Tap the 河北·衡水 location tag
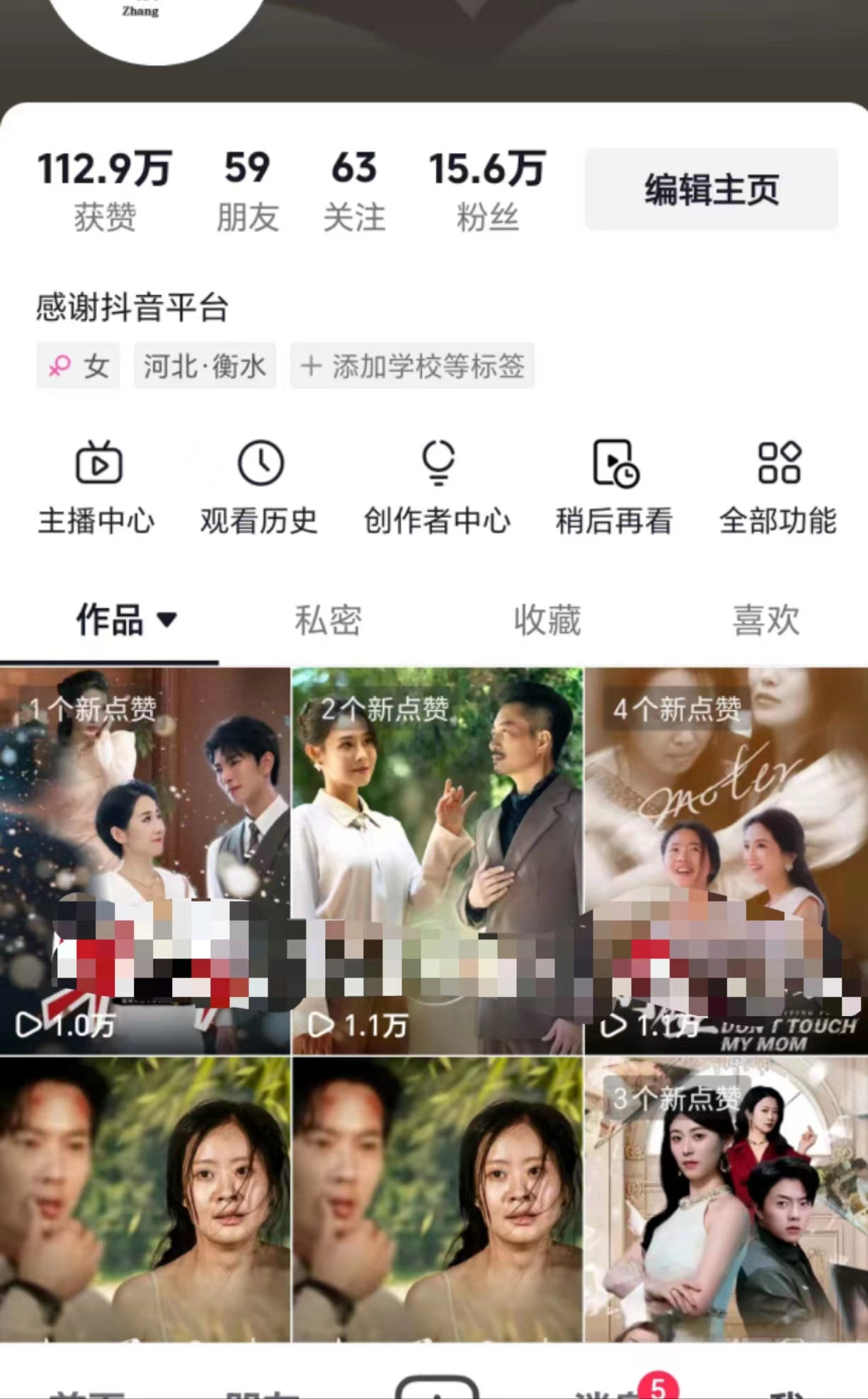This screenshot has height=1399, width=868. pos(205,366)
